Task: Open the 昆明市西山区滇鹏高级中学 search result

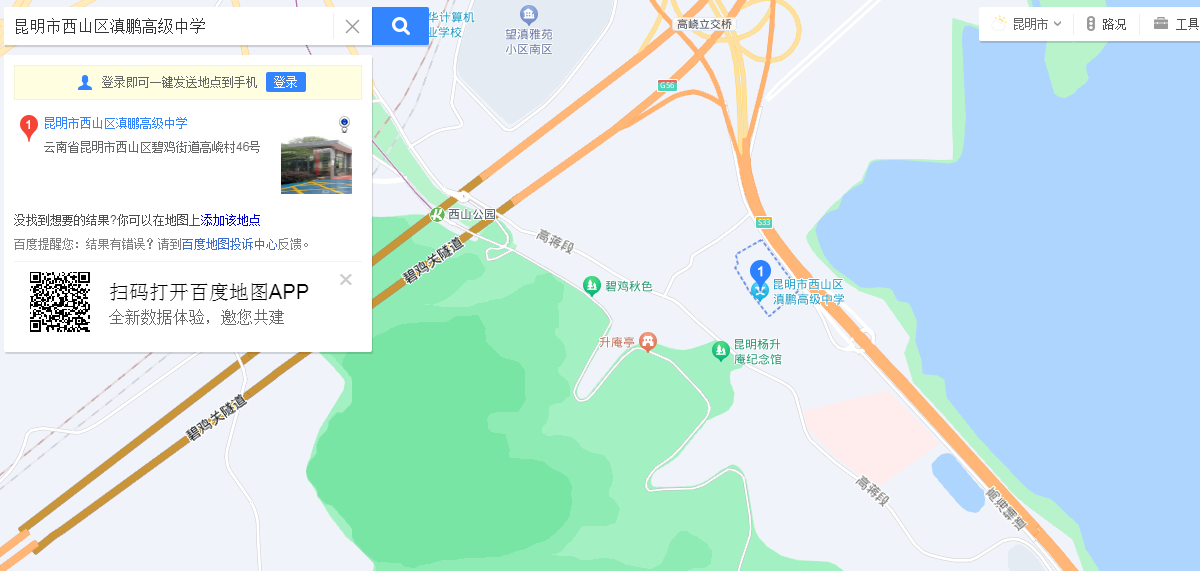Action: point(115,123)
